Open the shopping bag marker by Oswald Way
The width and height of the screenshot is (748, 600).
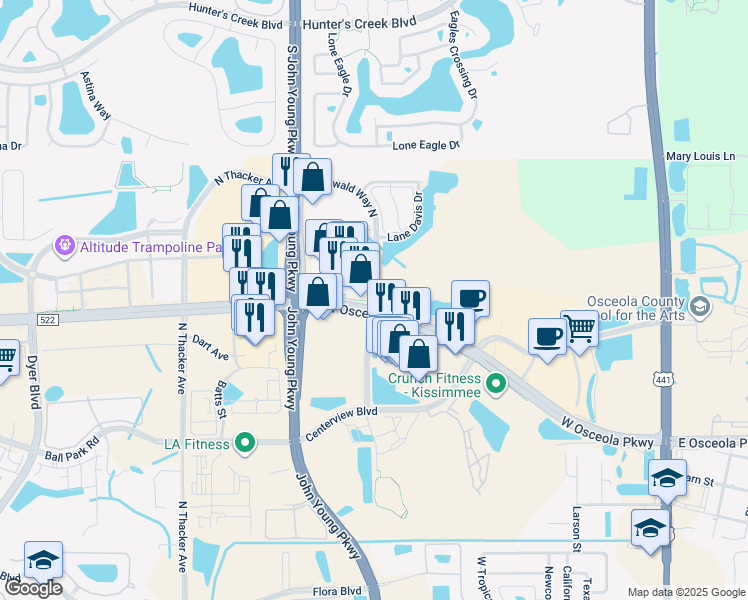313,178
